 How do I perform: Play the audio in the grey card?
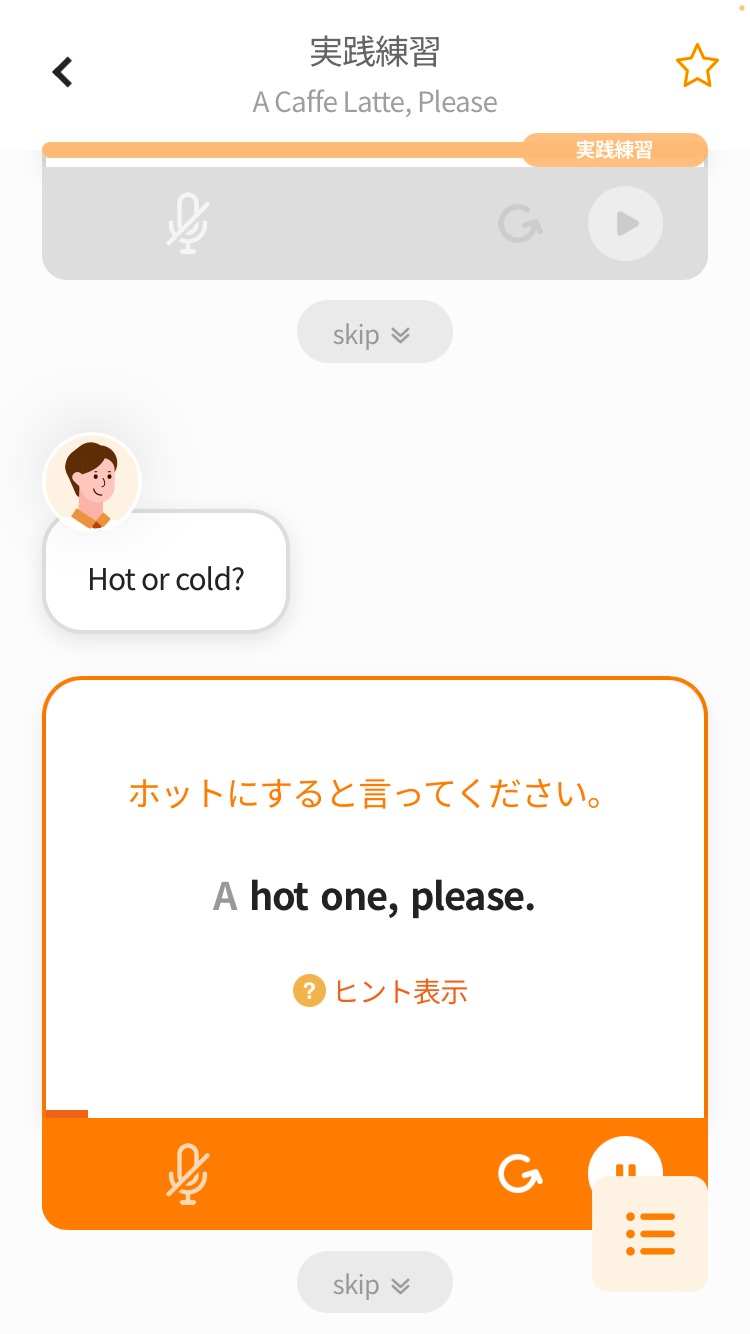(625, 223)
